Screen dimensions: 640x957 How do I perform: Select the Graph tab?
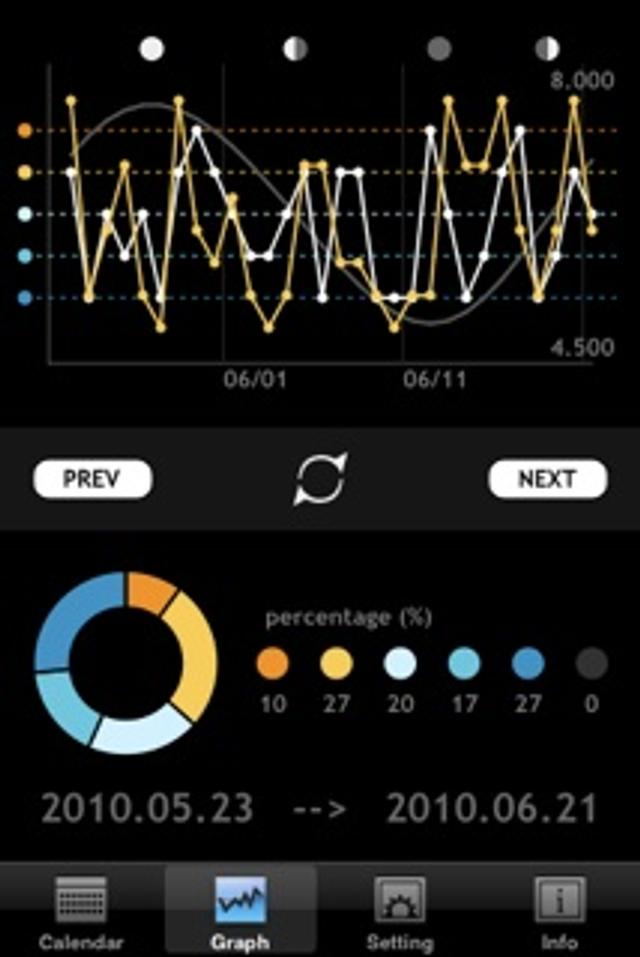pyautogui.click(x=240, y=912)
